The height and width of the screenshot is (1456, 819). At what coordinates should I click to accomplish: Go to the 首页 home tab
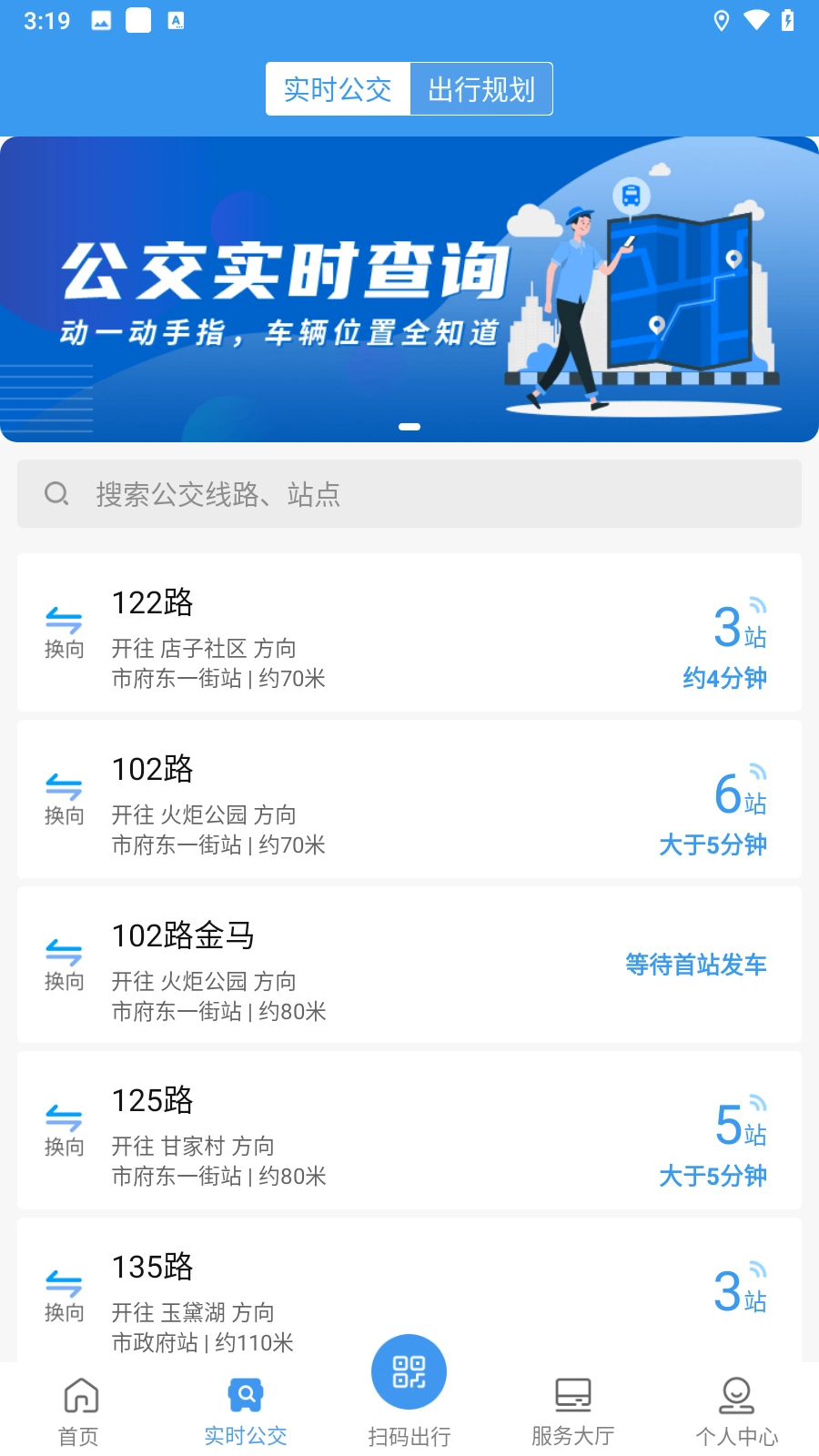pyautogui.click(x=79, y=1411)
